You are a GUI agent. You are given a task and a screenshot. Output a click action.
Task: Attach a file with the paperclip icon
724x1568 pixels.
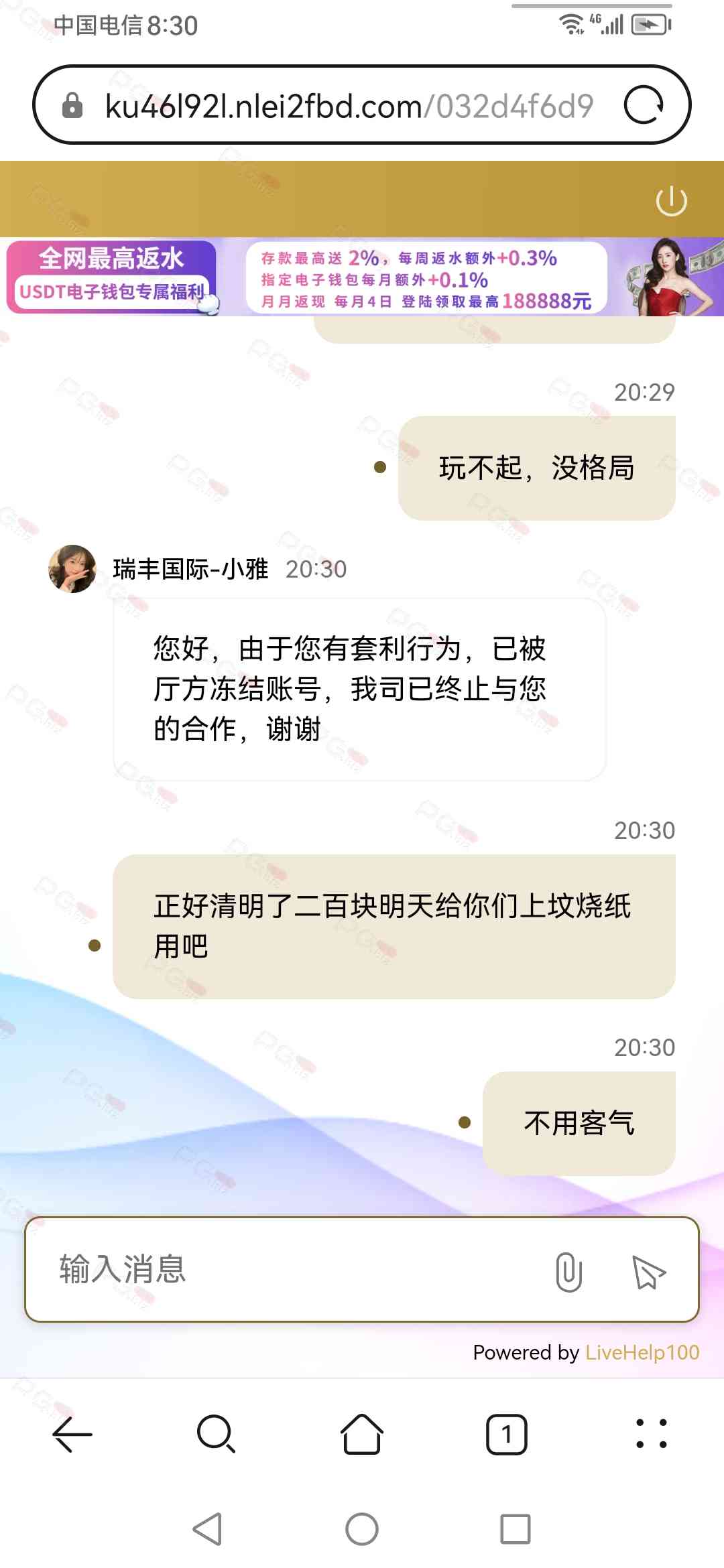click(568, 1271)
